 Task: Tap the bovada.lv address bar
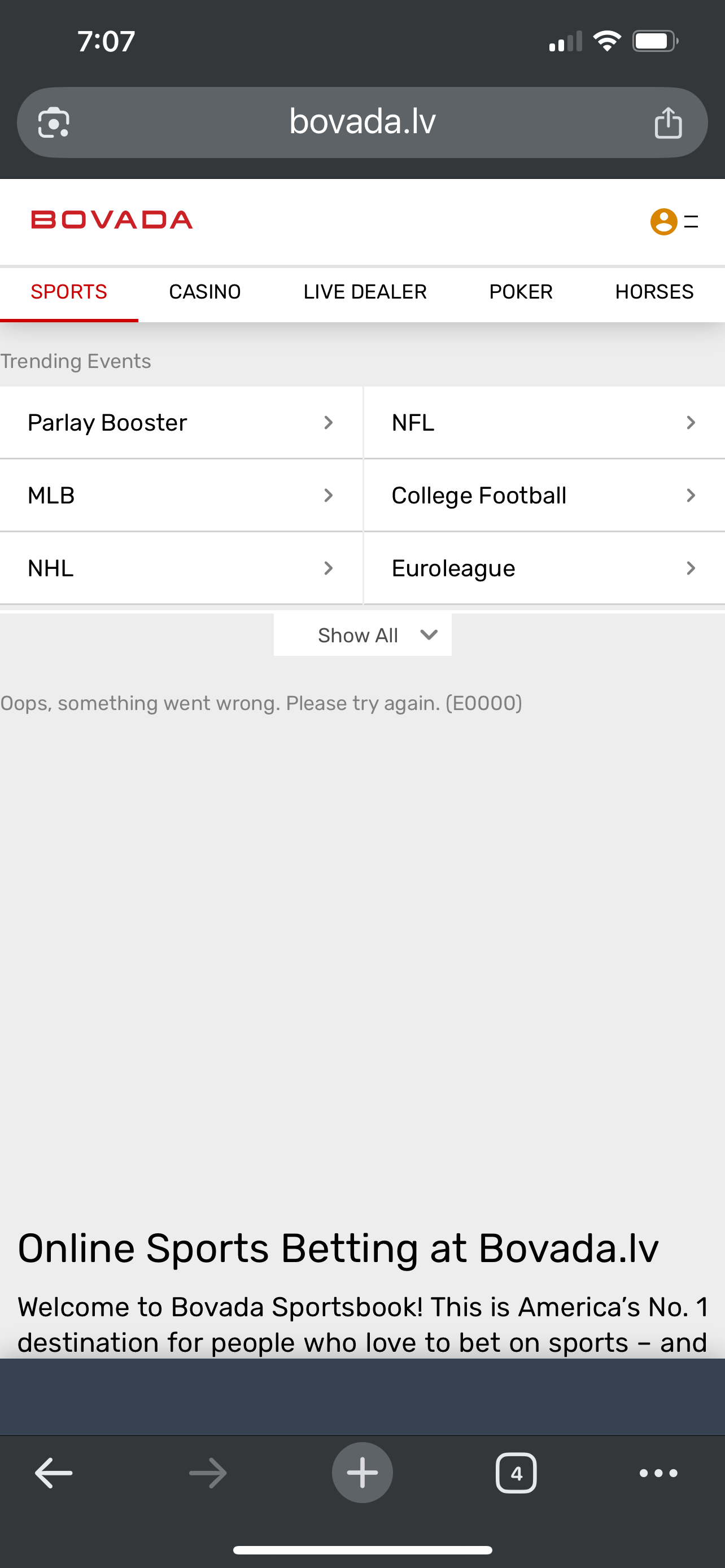click(362, 122)
